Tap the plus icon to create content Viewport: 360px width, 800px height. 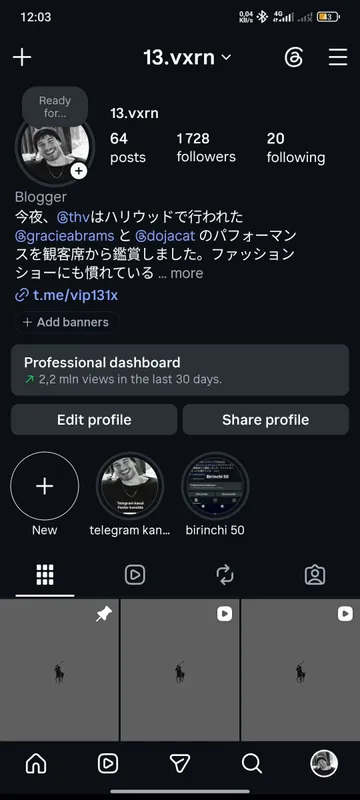coord(22,57)
